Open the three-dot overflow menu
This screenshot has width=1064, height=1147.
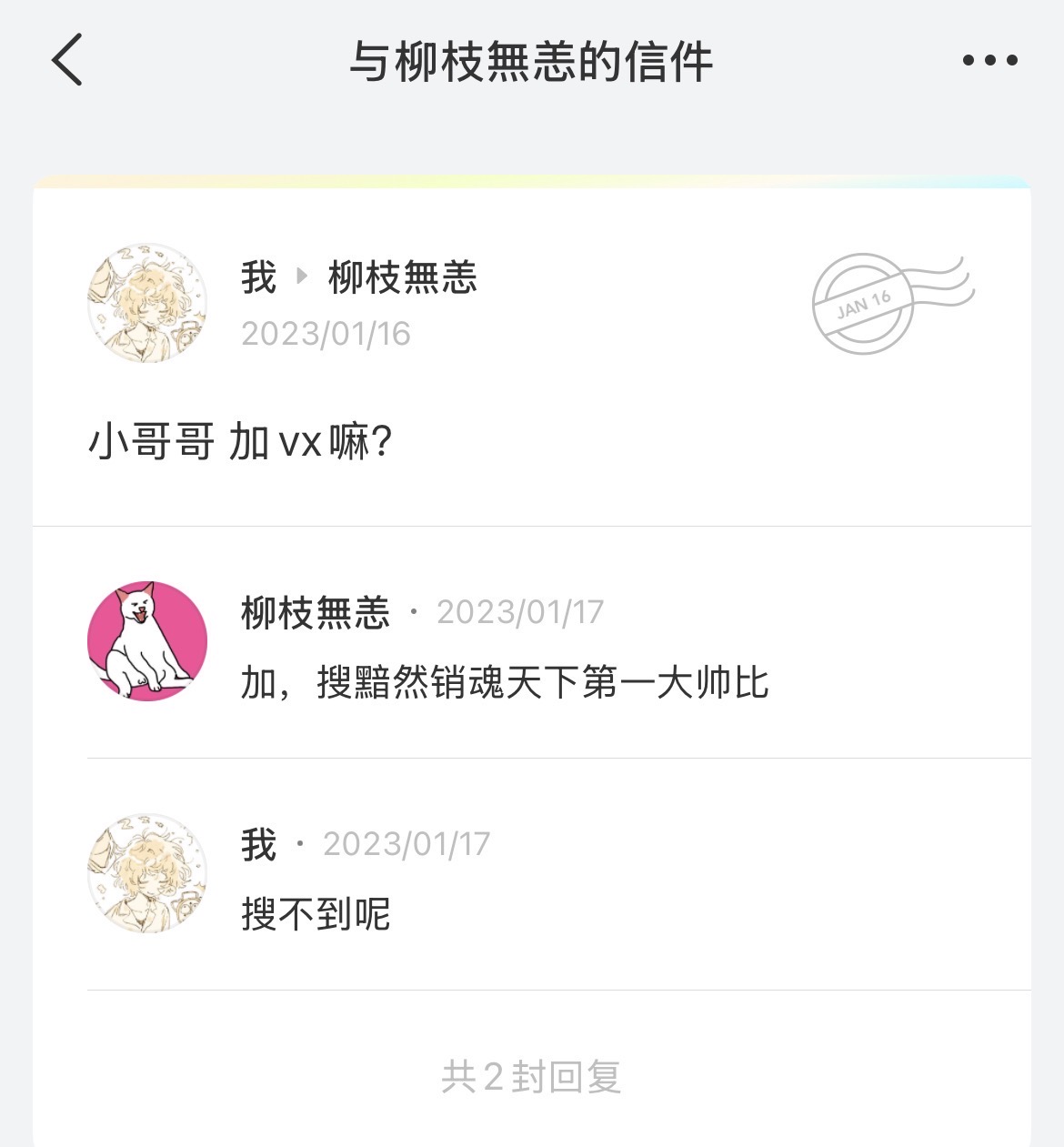pyautogui.click(x=989, y=60)
